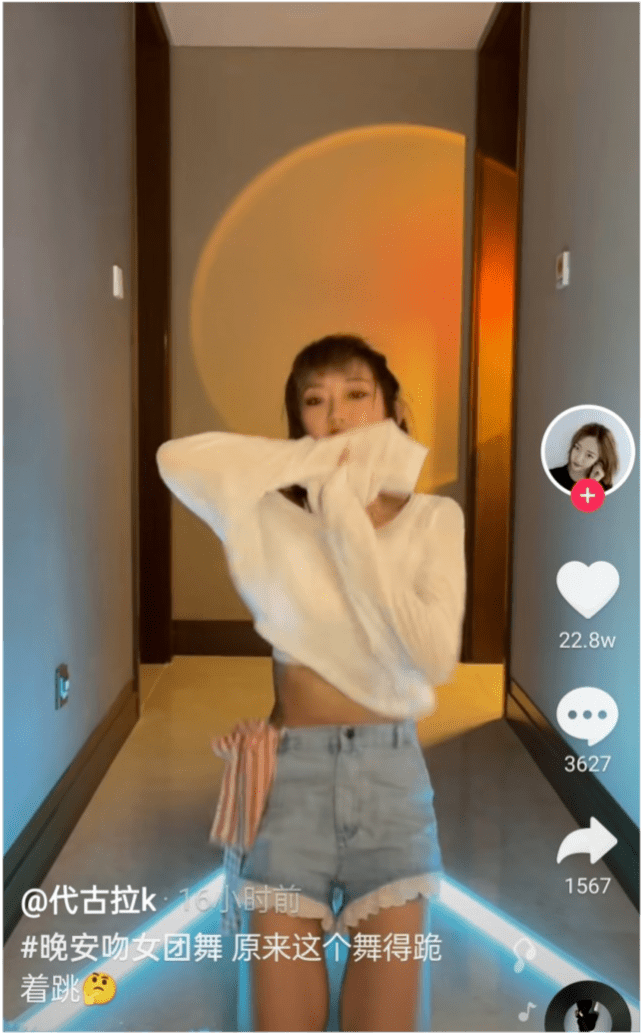Open the creator's profile avatar
Screen dimensions: 641x1033
tap(587, 451)
